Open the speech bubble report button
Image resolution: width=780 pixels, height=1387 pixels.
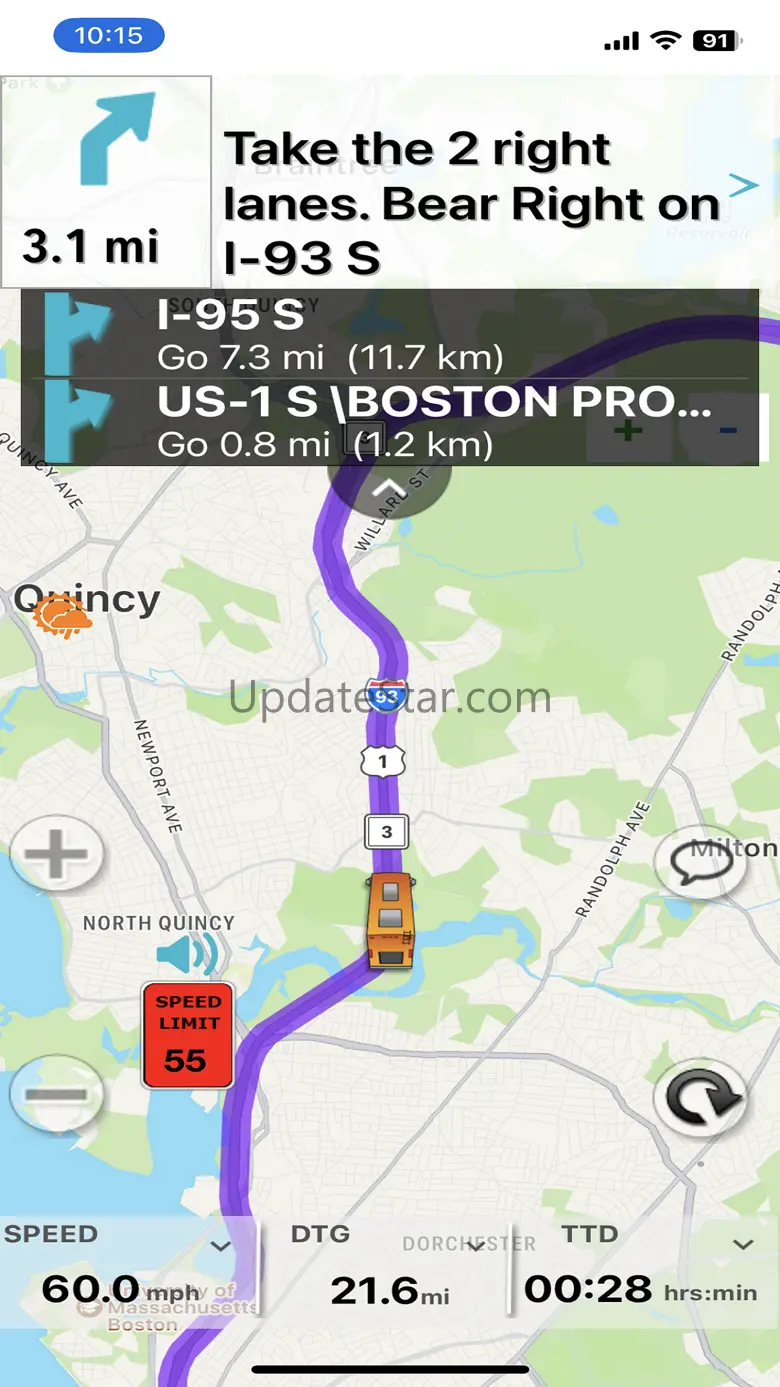700,861
